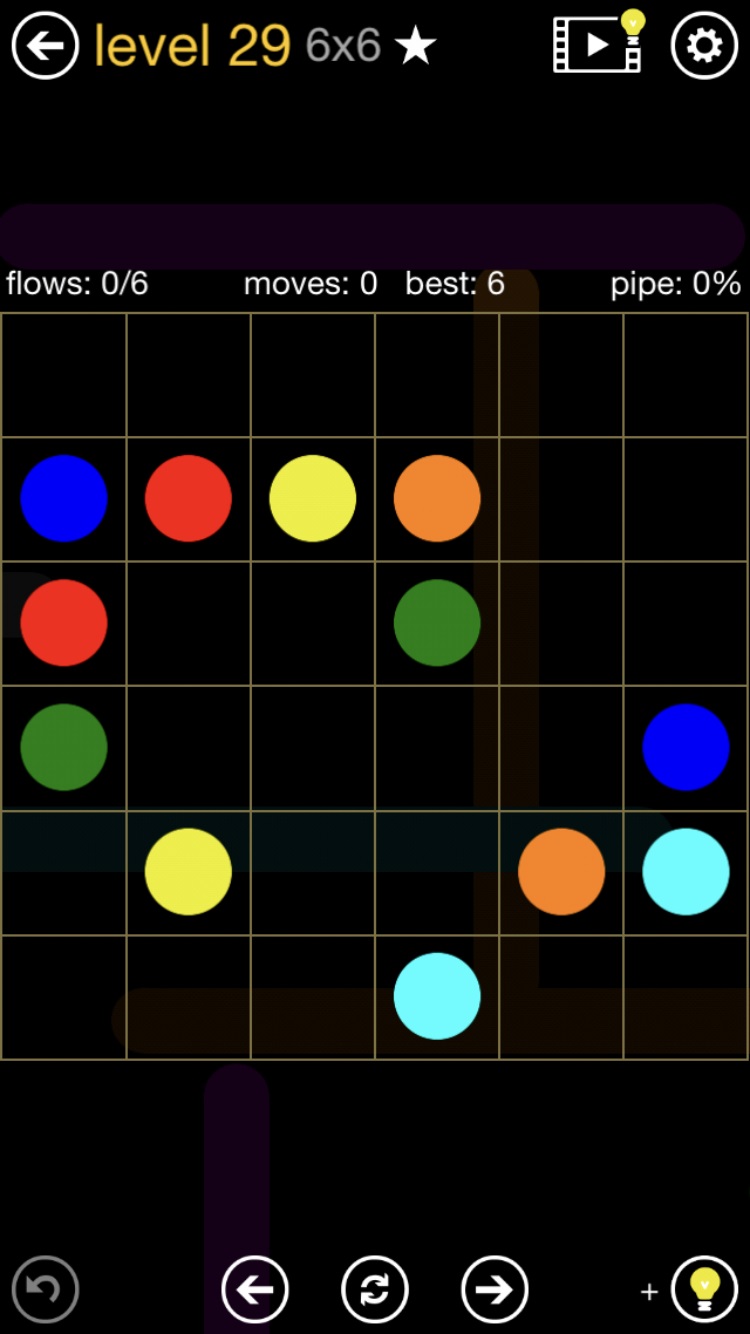
Task: Open the settings gear
Action: 704,45
